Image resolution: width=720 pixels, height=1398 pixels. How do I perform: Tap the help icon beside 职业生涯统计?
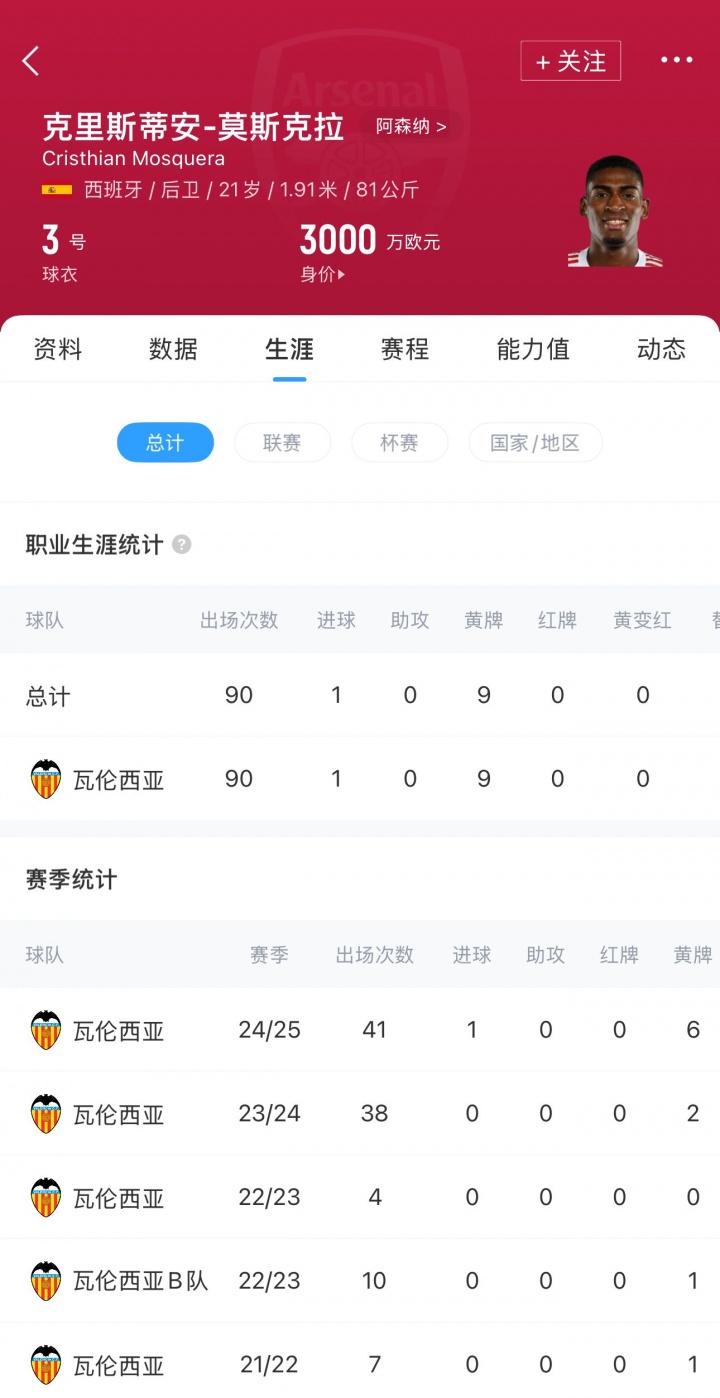[181, 545]
